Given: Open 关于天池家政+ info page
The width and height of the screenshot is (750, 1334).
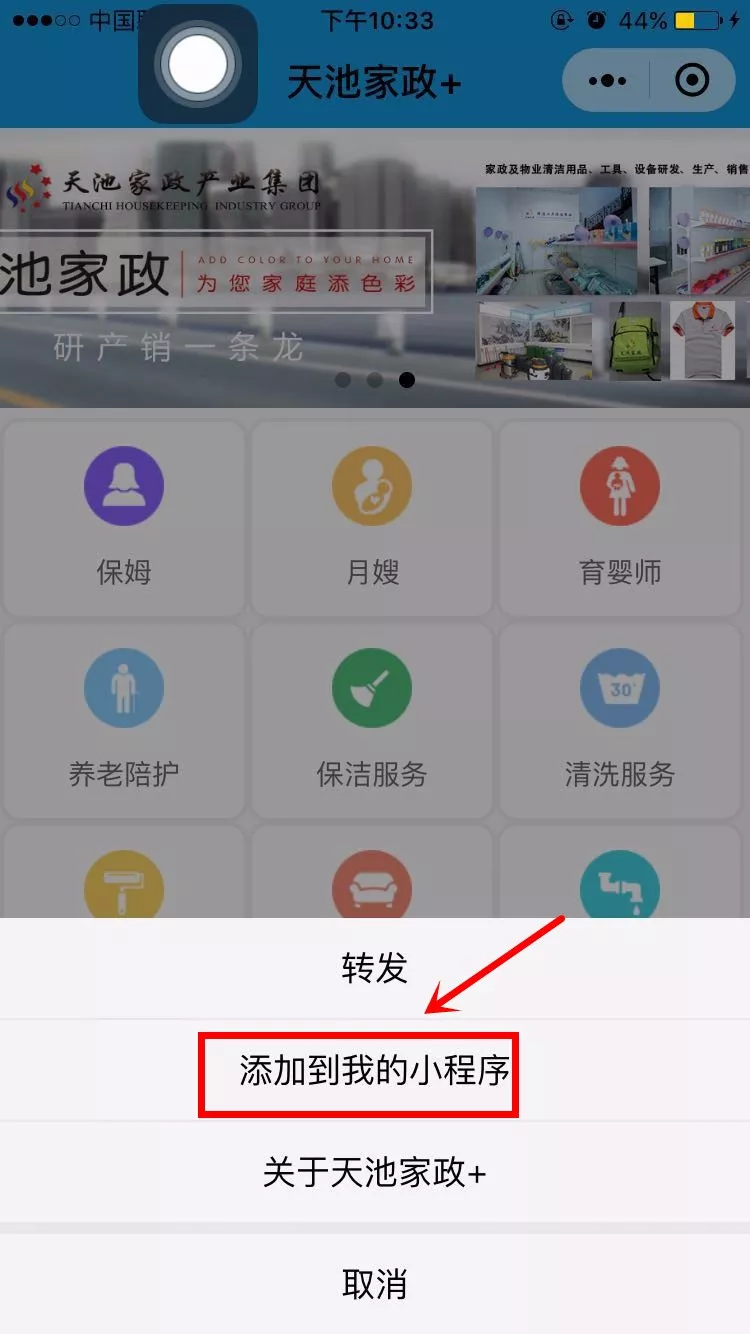Looking at the screenshot, I should [x=375, y=1172].
